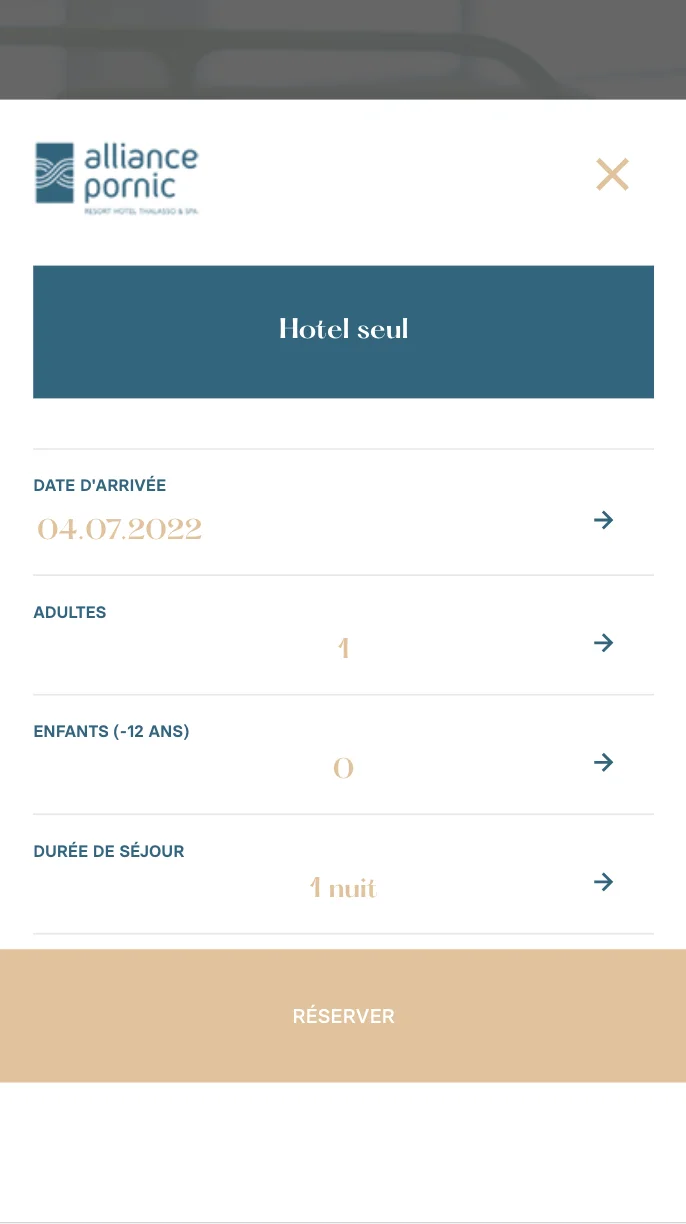The height and width of the screenshot is (1224, 686).
Task: Select the Hotel seul option
Action: pos(343,331)
